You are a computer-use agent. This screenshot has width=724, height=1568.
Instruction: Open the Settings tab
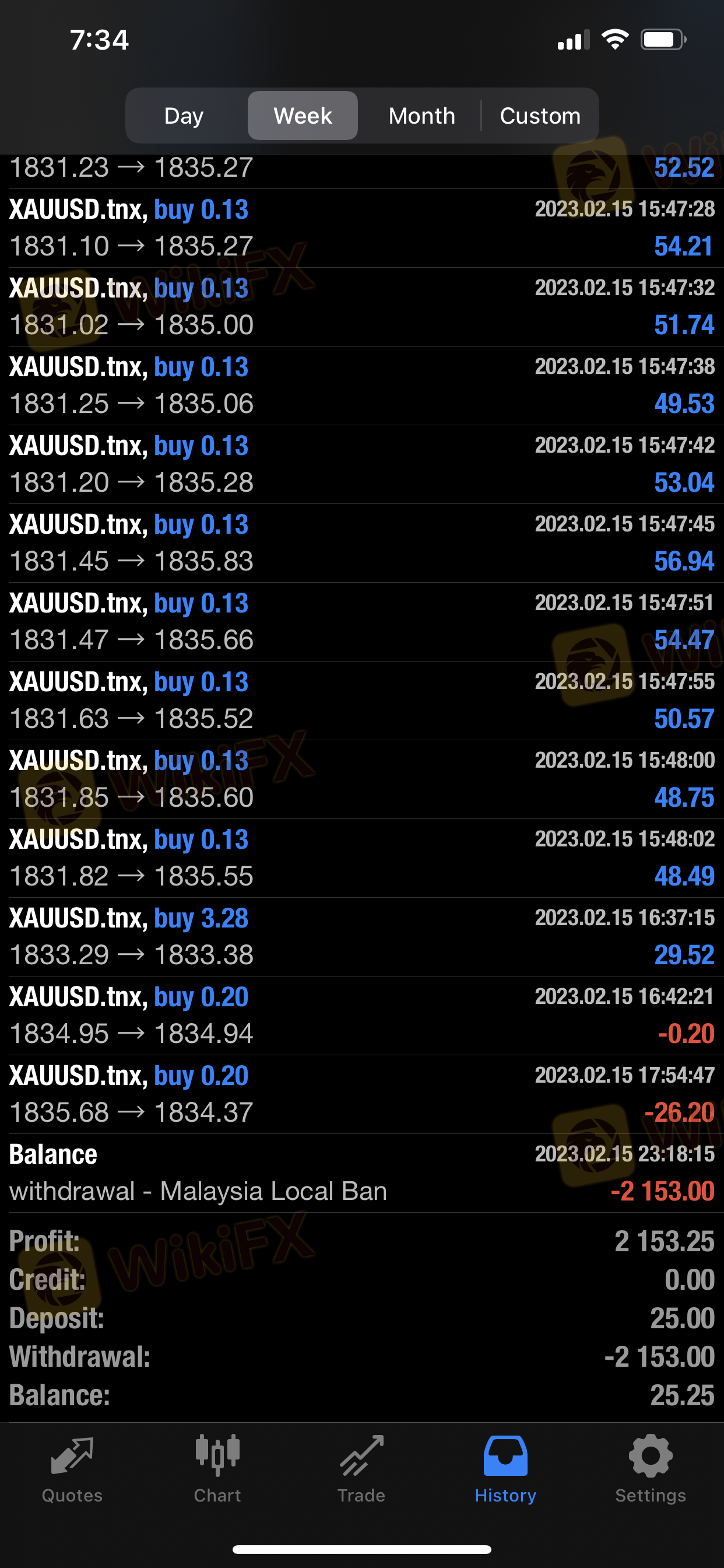point(651,1469)
